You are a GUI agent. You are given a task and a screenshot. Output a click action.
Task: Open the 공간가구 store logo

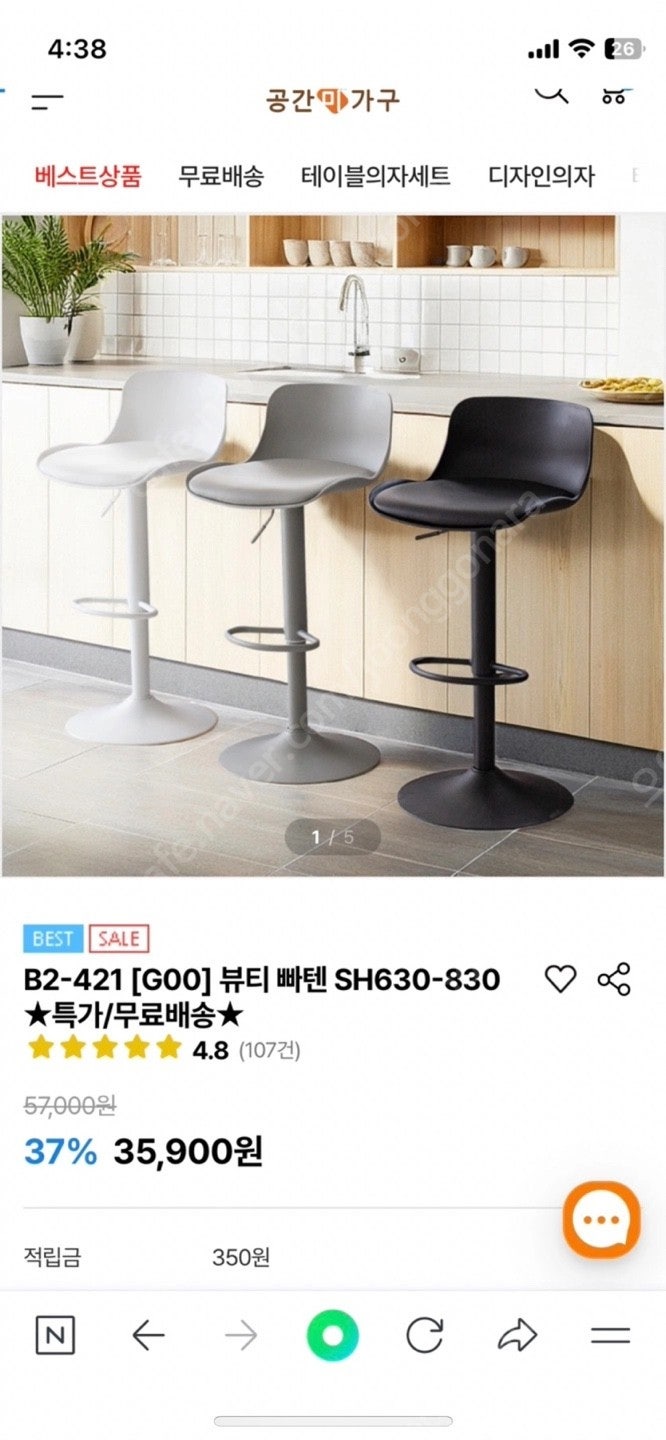coord(333,100)
